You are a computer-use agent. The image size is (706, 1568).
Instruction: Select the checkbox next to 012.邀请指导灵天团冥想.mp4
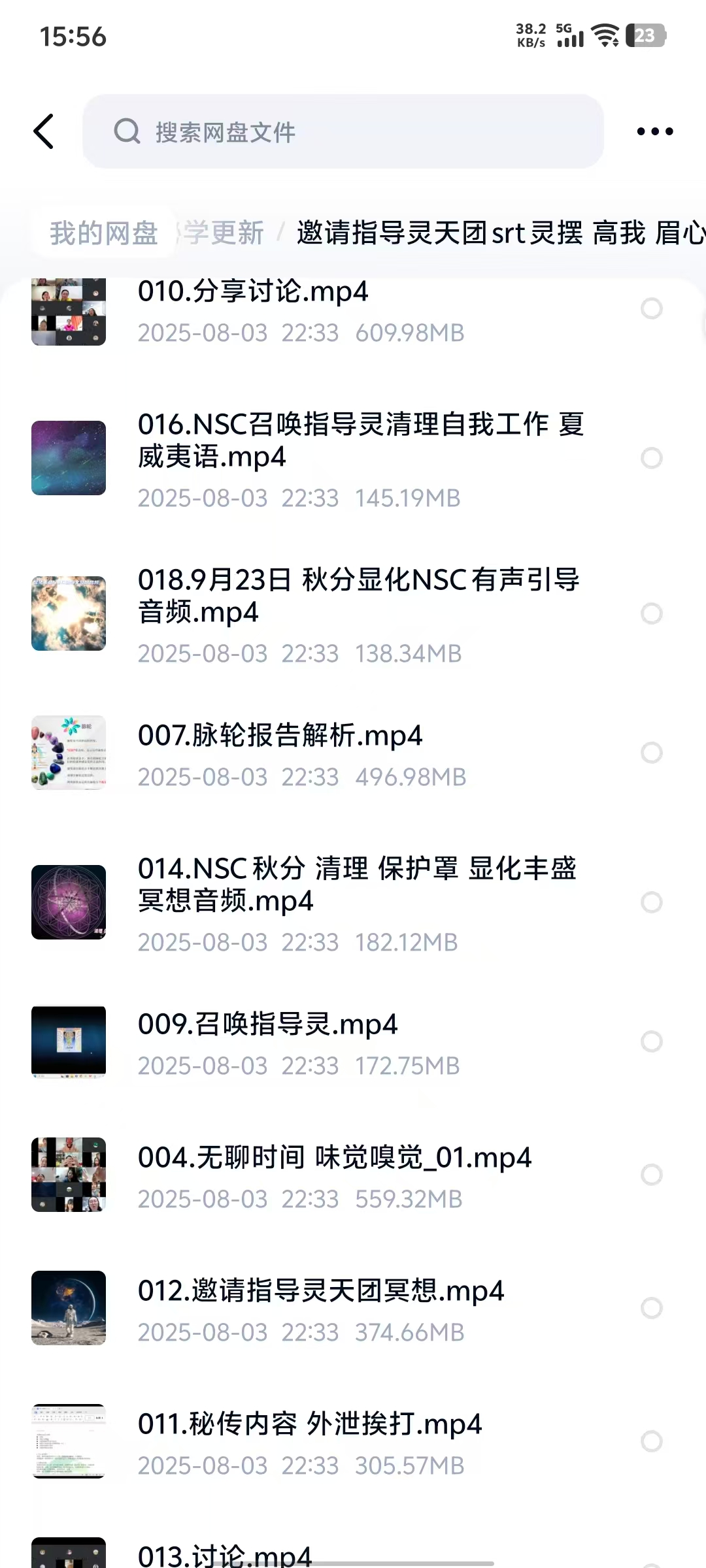pos(652,1308)
